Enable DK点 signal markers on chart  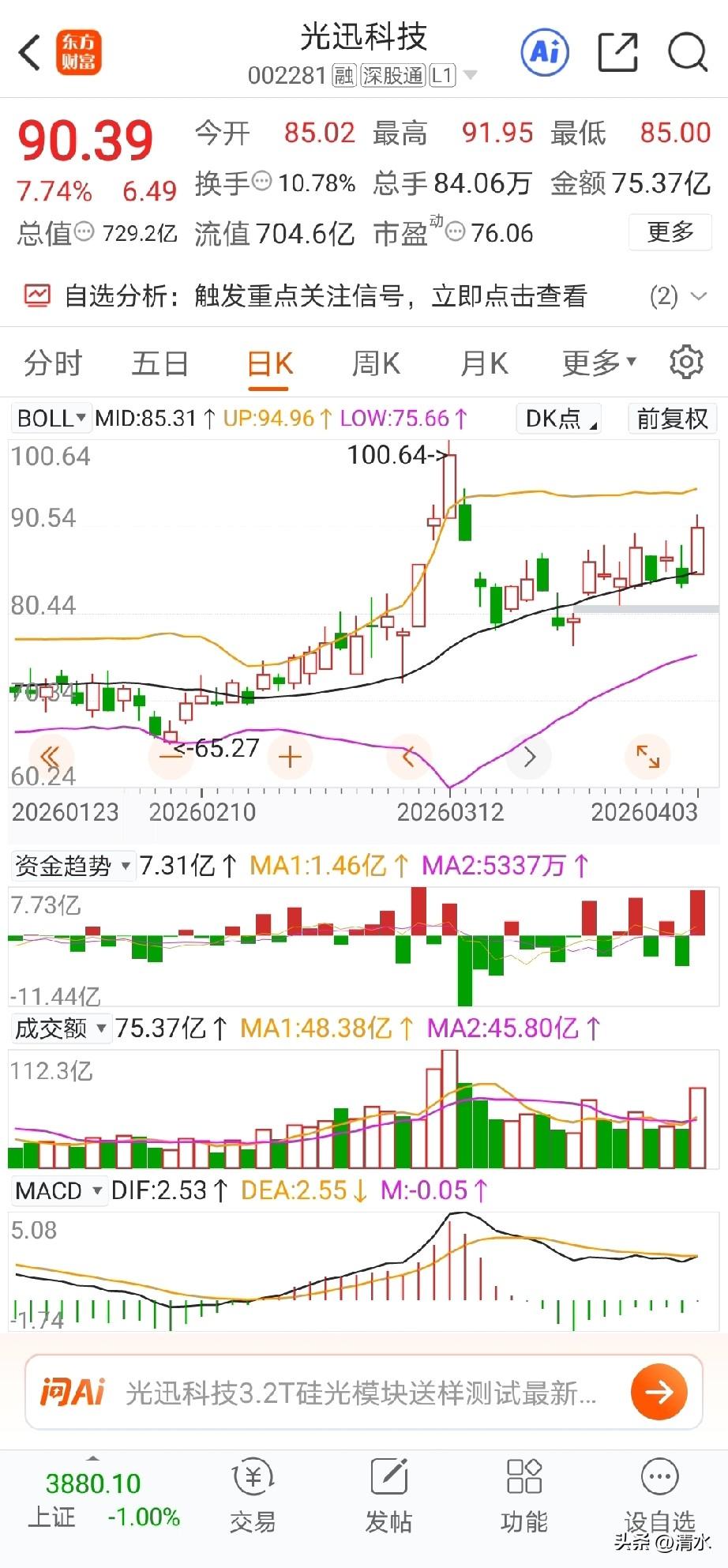pos(558,419)
